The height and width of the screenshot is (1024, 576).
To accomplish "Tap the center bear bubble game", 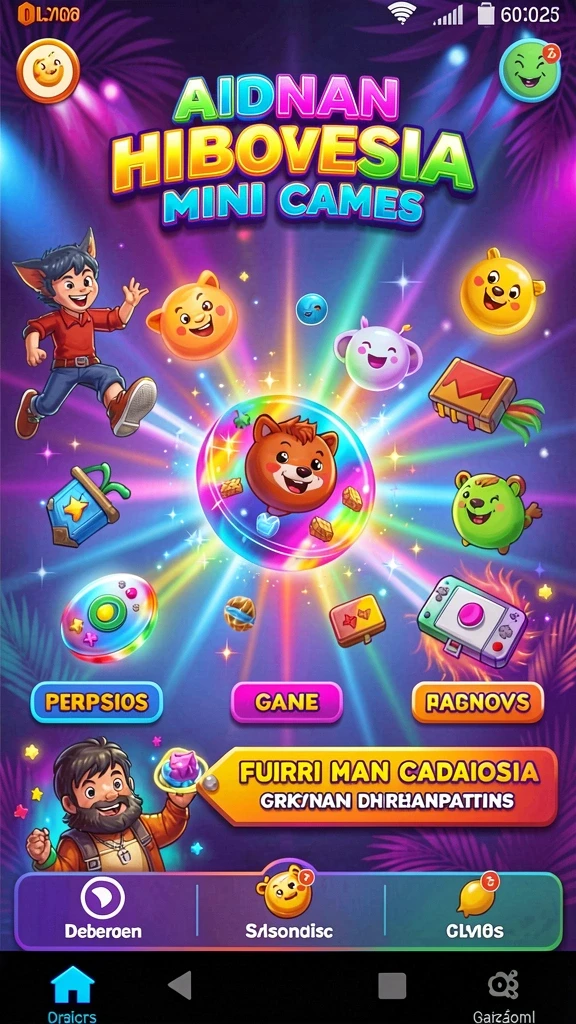I will coord(286,482).
